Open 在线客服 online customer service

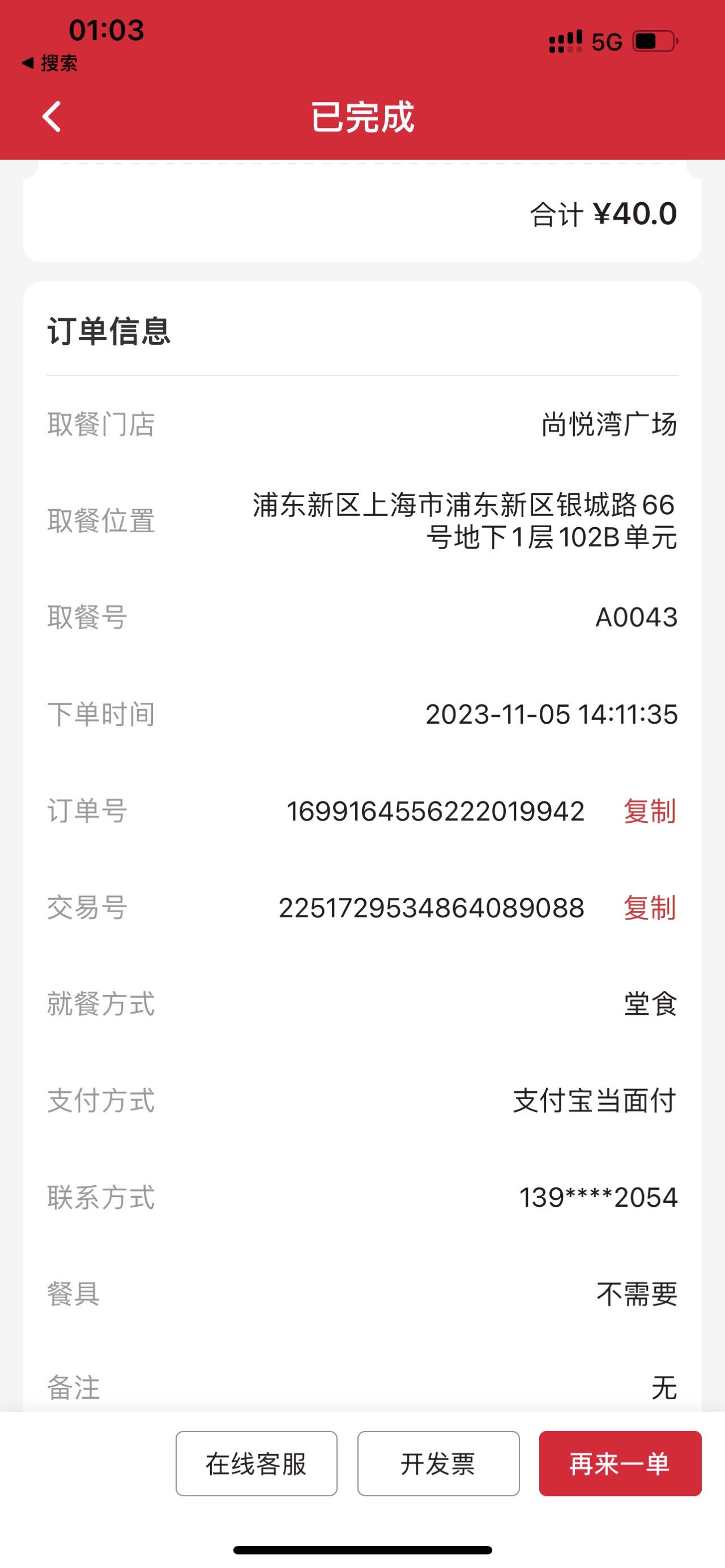coord(256,1463)
